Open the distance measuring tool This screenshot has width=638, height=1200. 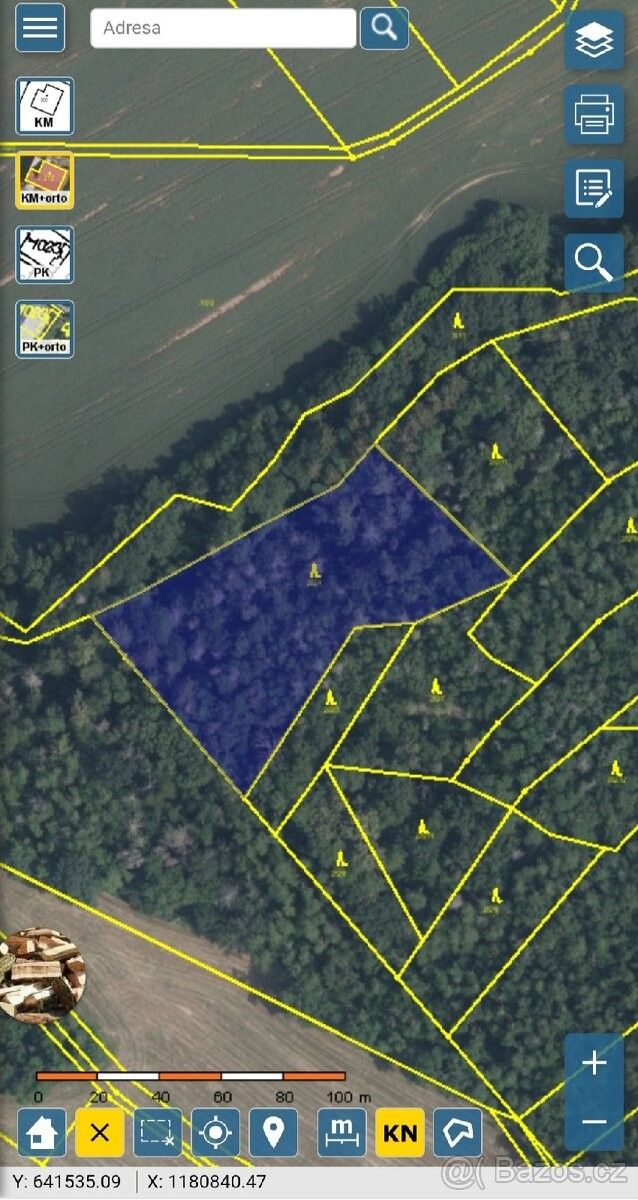pos(342,1133)
